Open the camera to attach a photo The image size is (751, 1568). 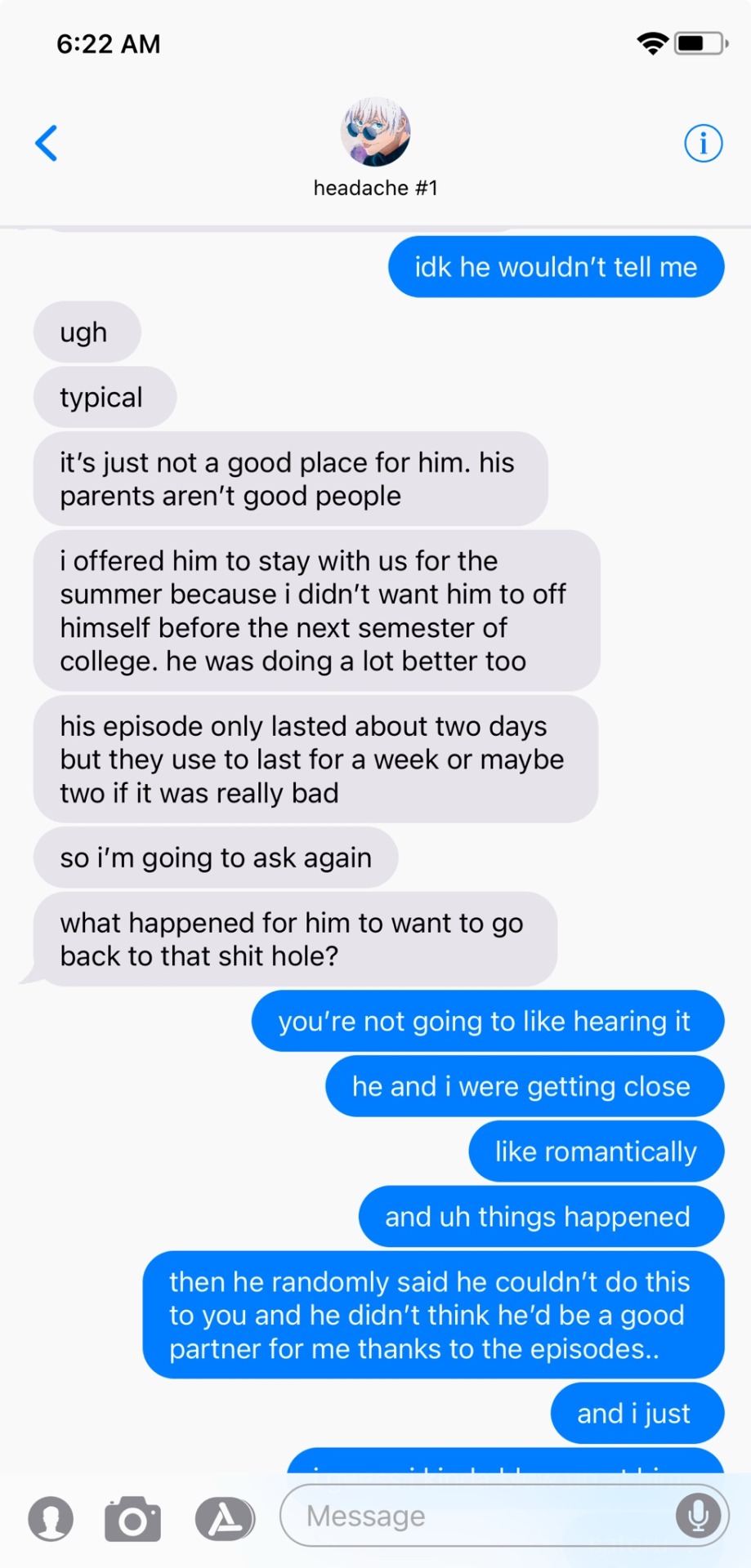coord(133,1518)
